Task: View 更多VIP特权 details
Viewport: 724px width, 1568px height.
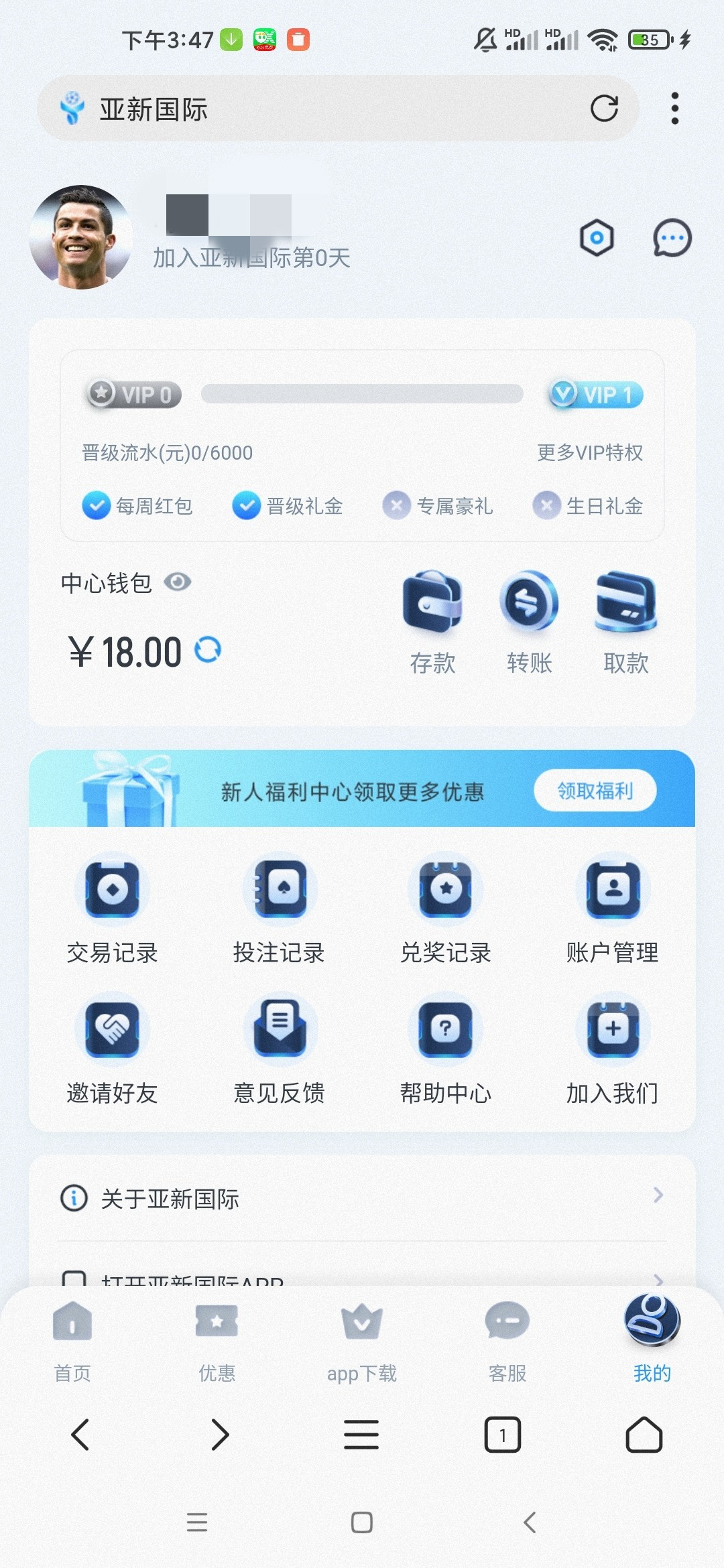Action: (589, 453)
